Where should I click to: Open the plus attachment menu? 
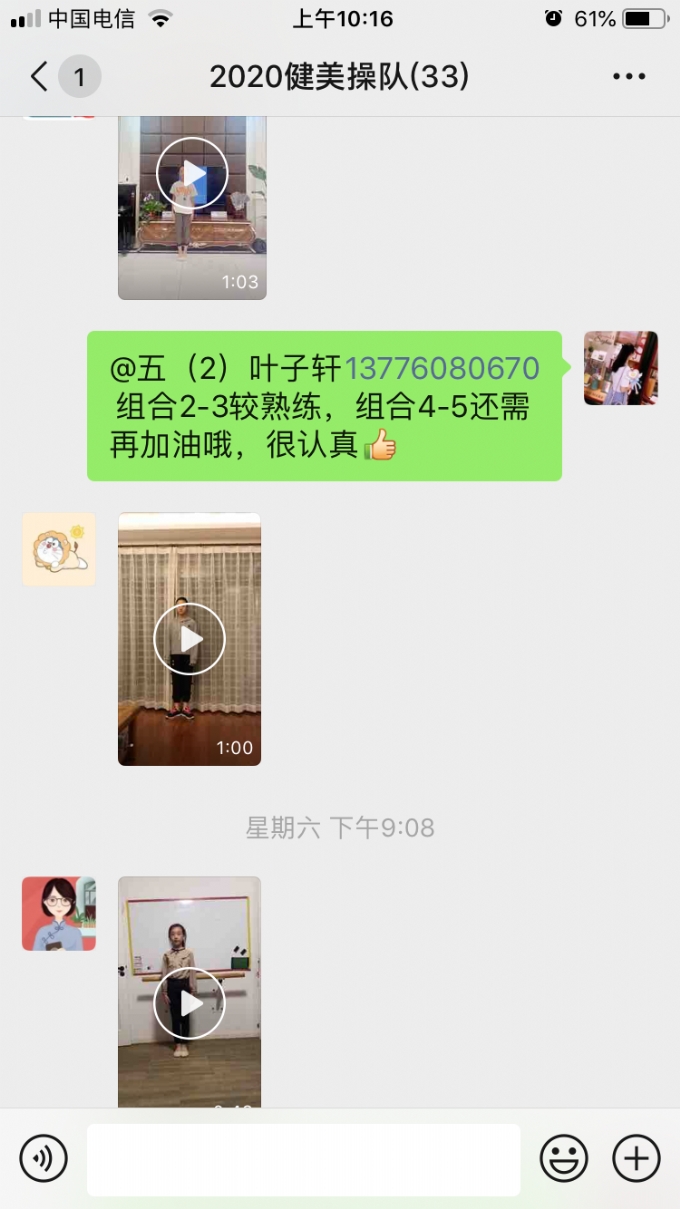point(637,1160)
